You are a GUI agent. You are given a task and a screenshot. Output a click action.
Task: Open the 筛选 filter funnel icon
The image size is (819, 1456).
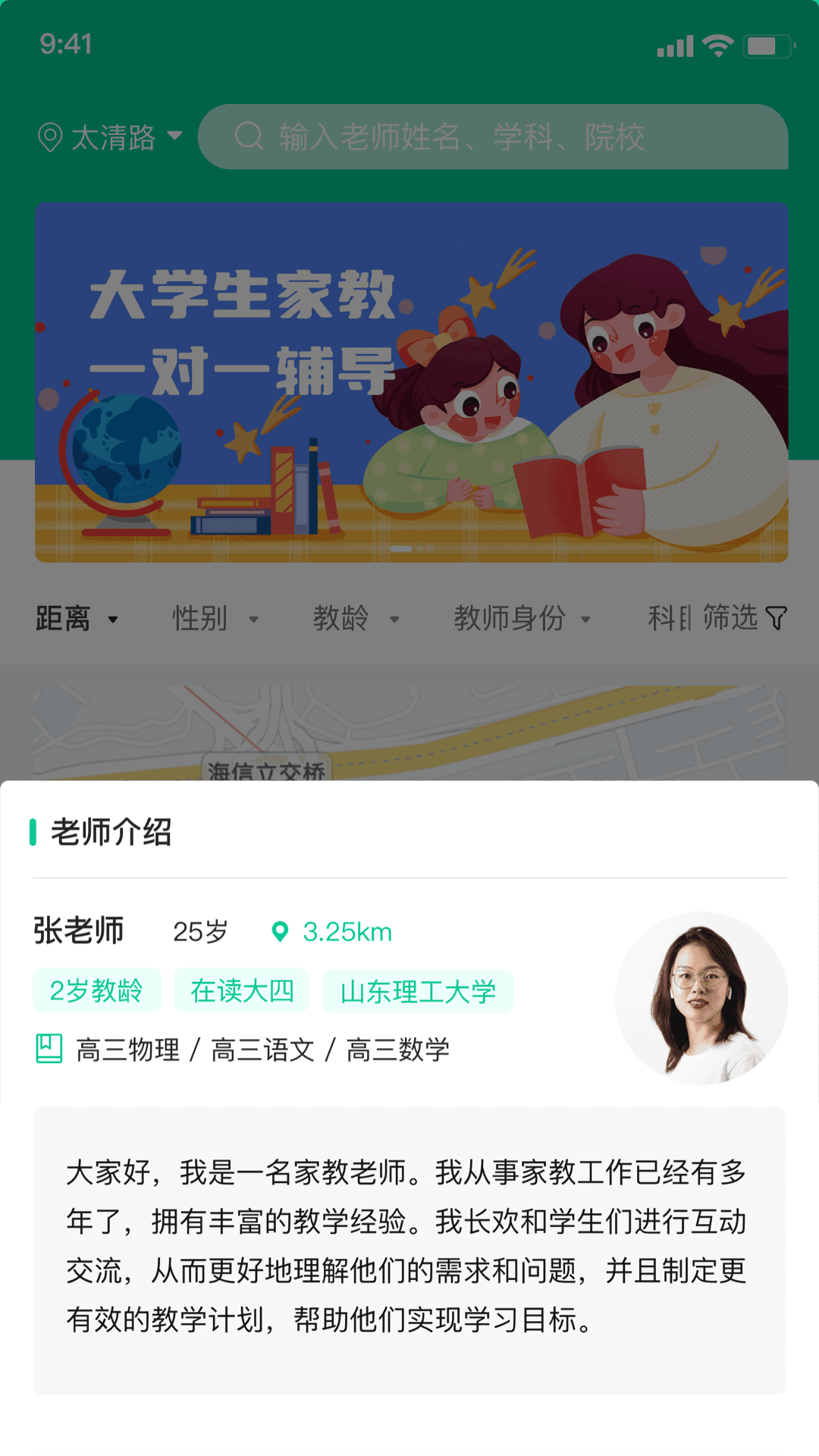tap(777, 618)
